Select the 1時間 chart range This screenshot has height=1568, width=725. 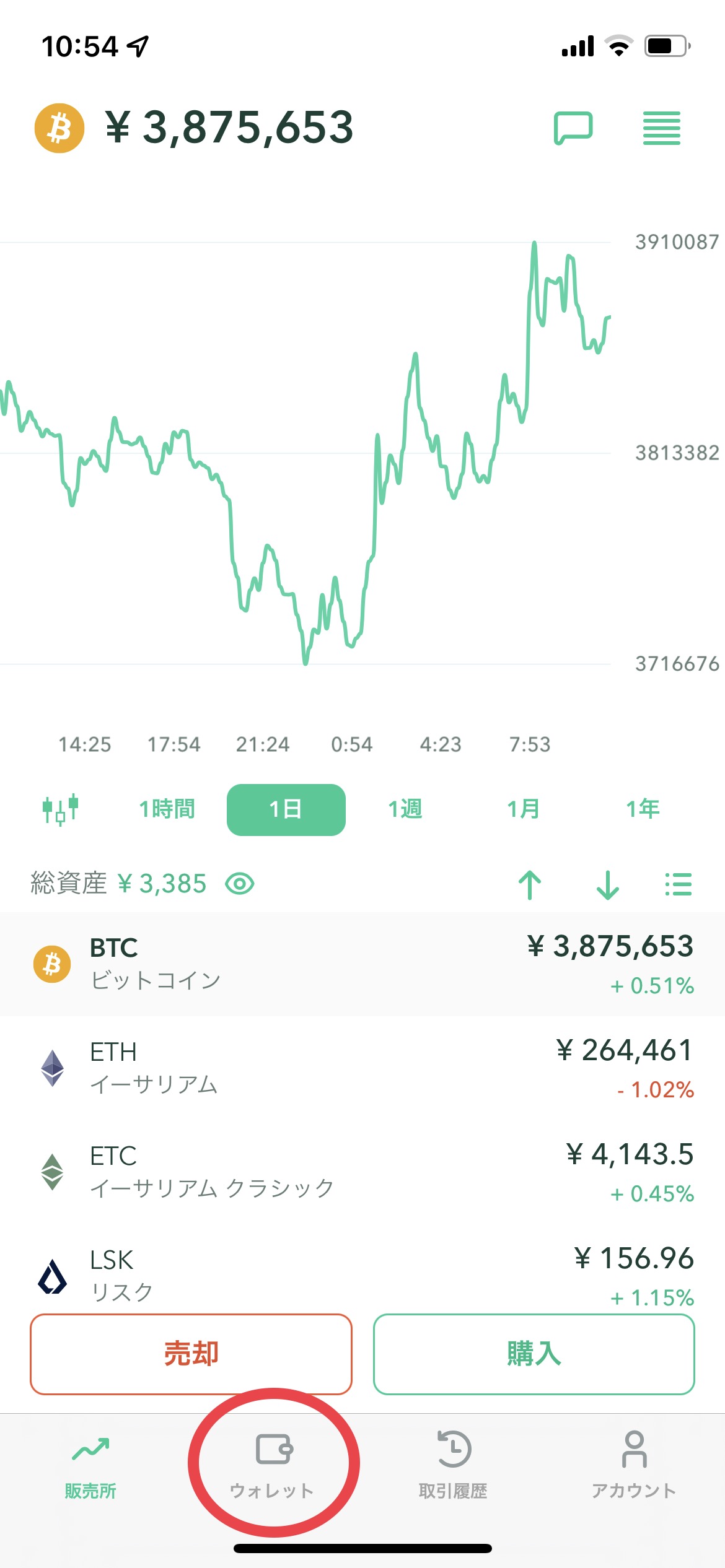(x=167, y=809)
